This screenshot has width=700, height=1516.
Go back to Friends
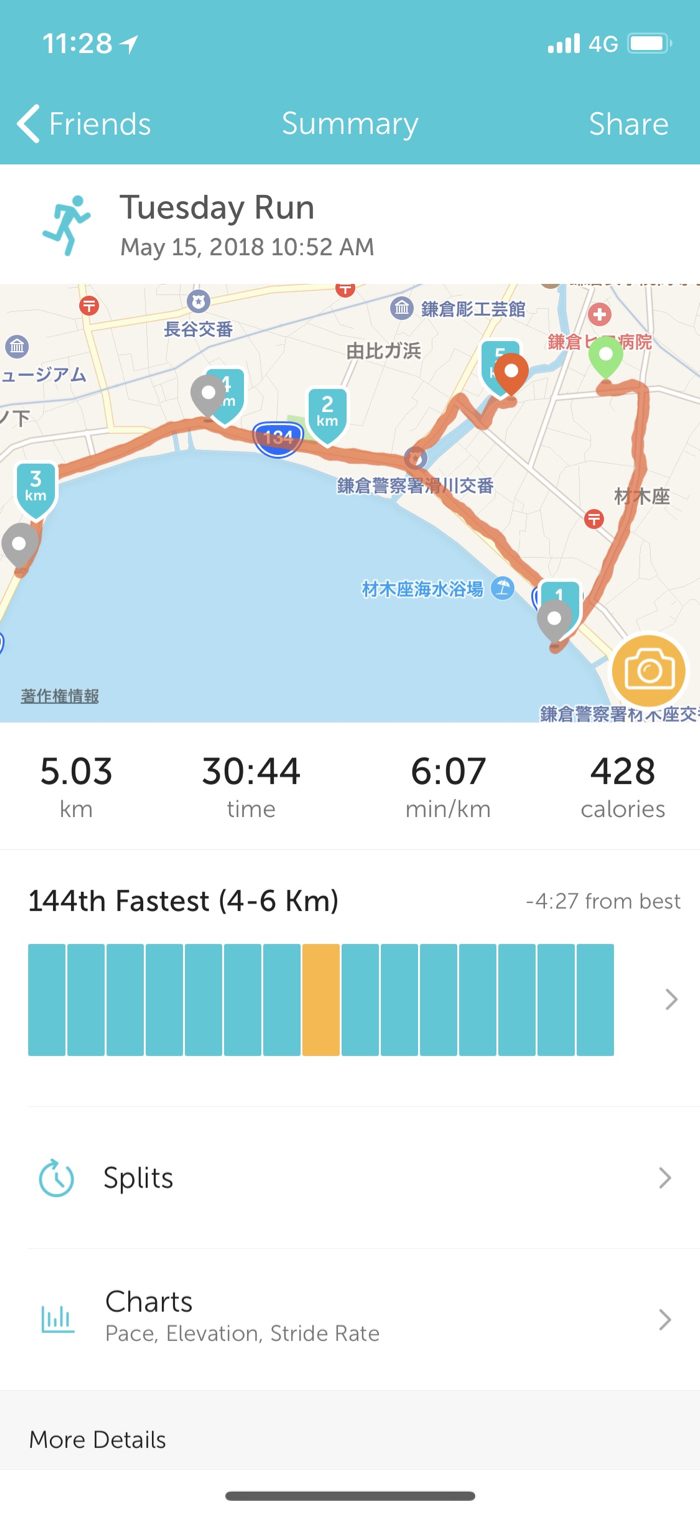pyautogui.click(x=84, y=124)
